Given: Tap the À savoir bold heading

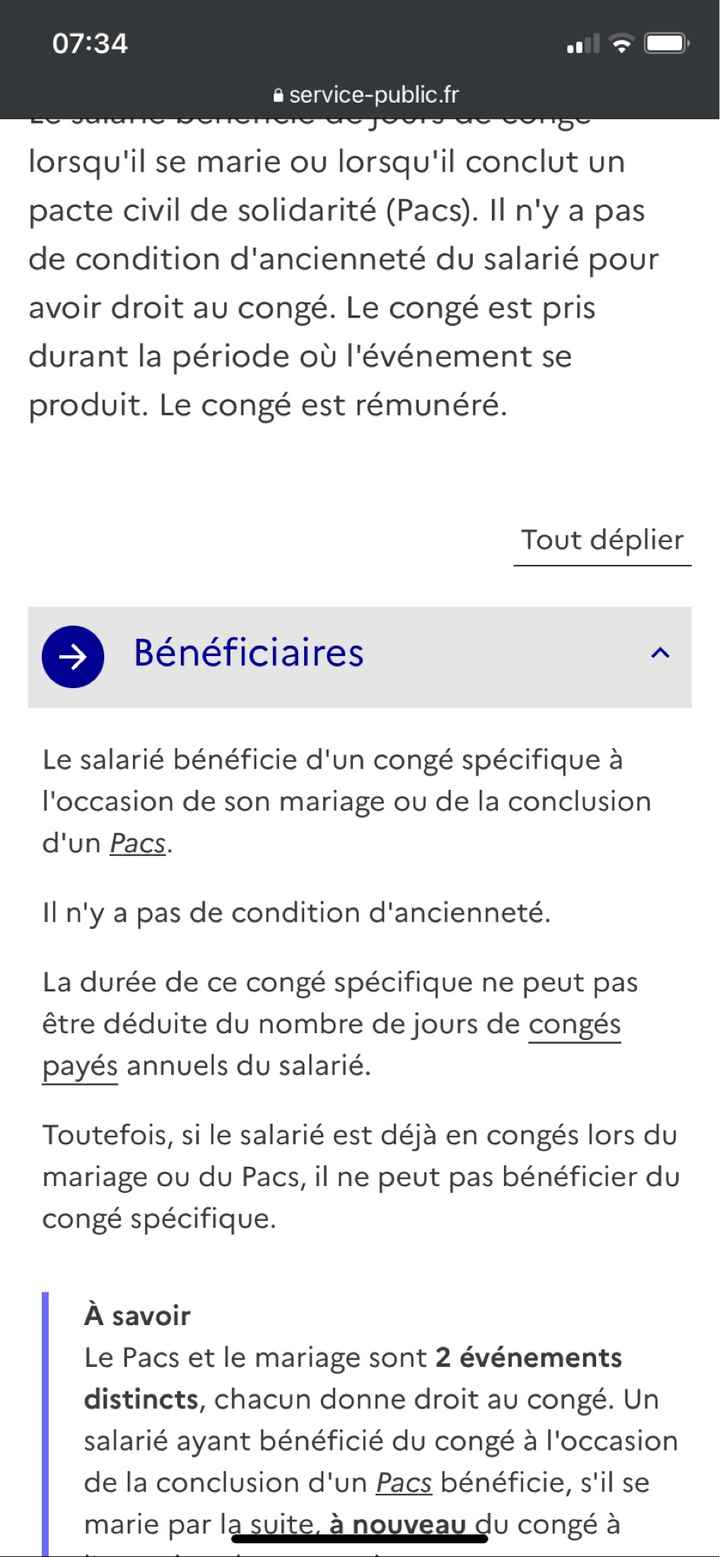Looking at the screenshot, I should [x=137, y=1315].
